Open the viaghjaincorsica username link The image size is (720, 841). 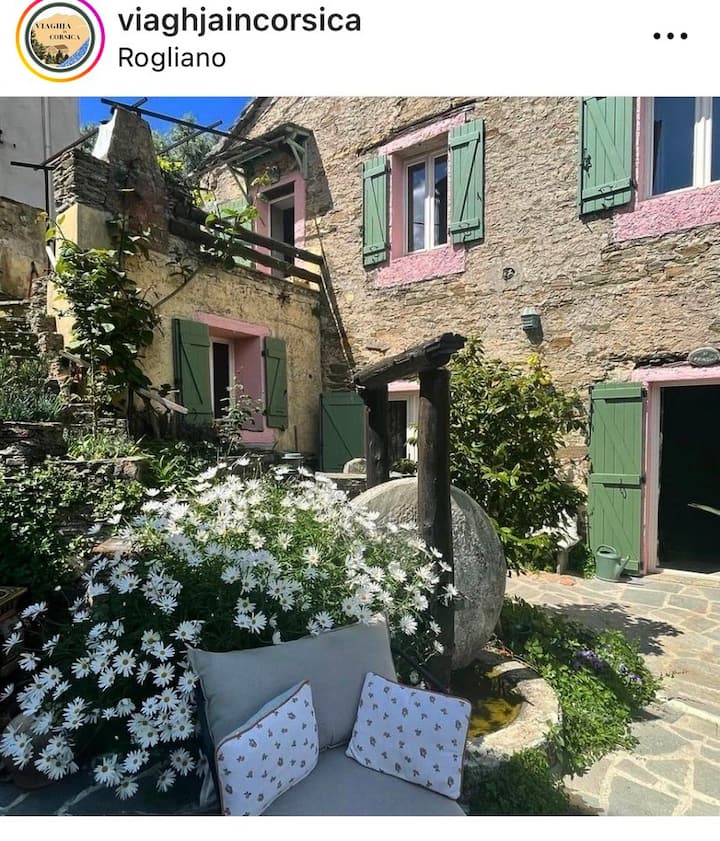(238, 20)
